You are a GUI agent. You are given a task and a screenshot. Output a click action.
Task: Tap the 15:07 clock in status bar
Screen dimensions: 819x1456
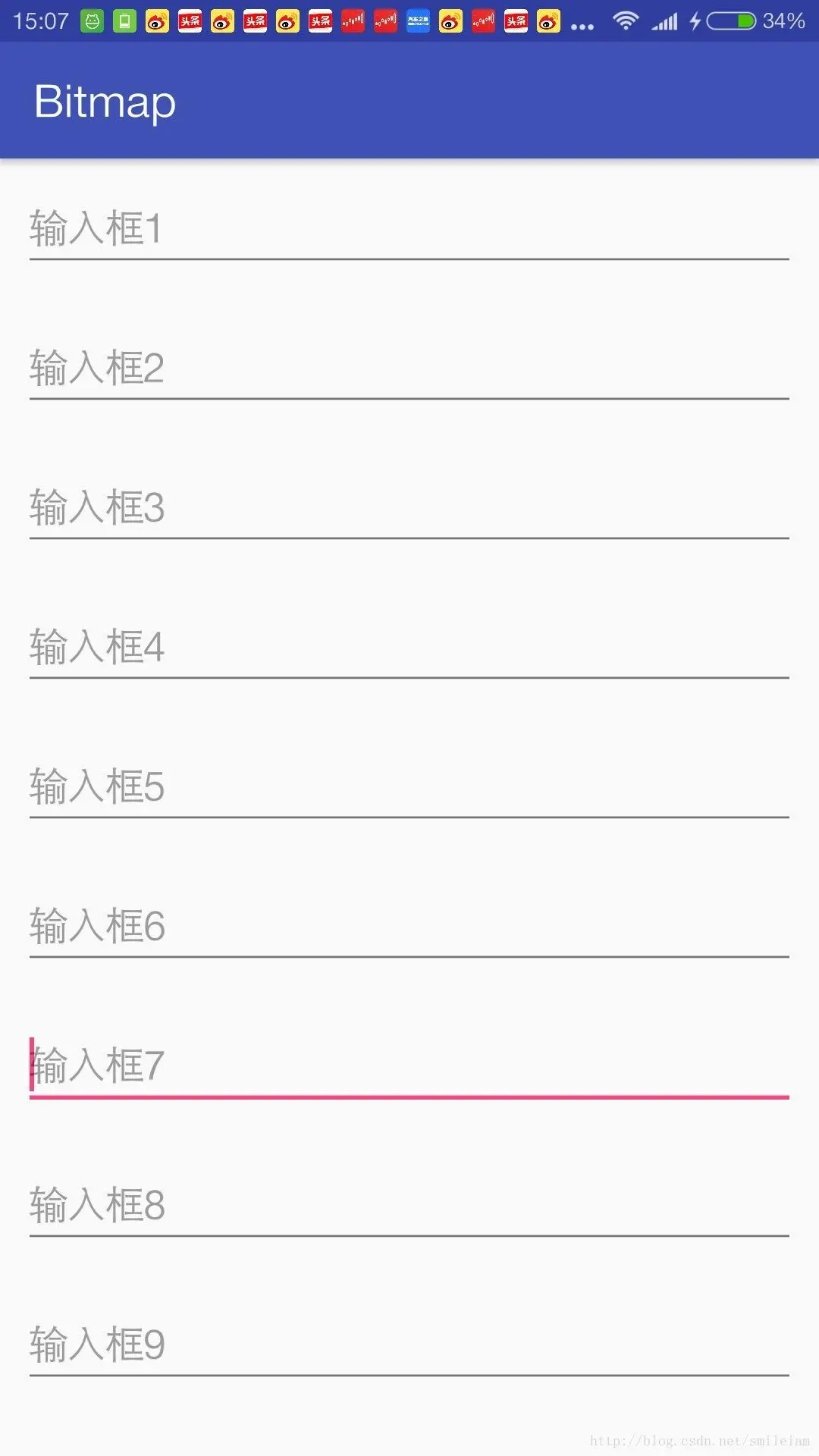[40, 21]
